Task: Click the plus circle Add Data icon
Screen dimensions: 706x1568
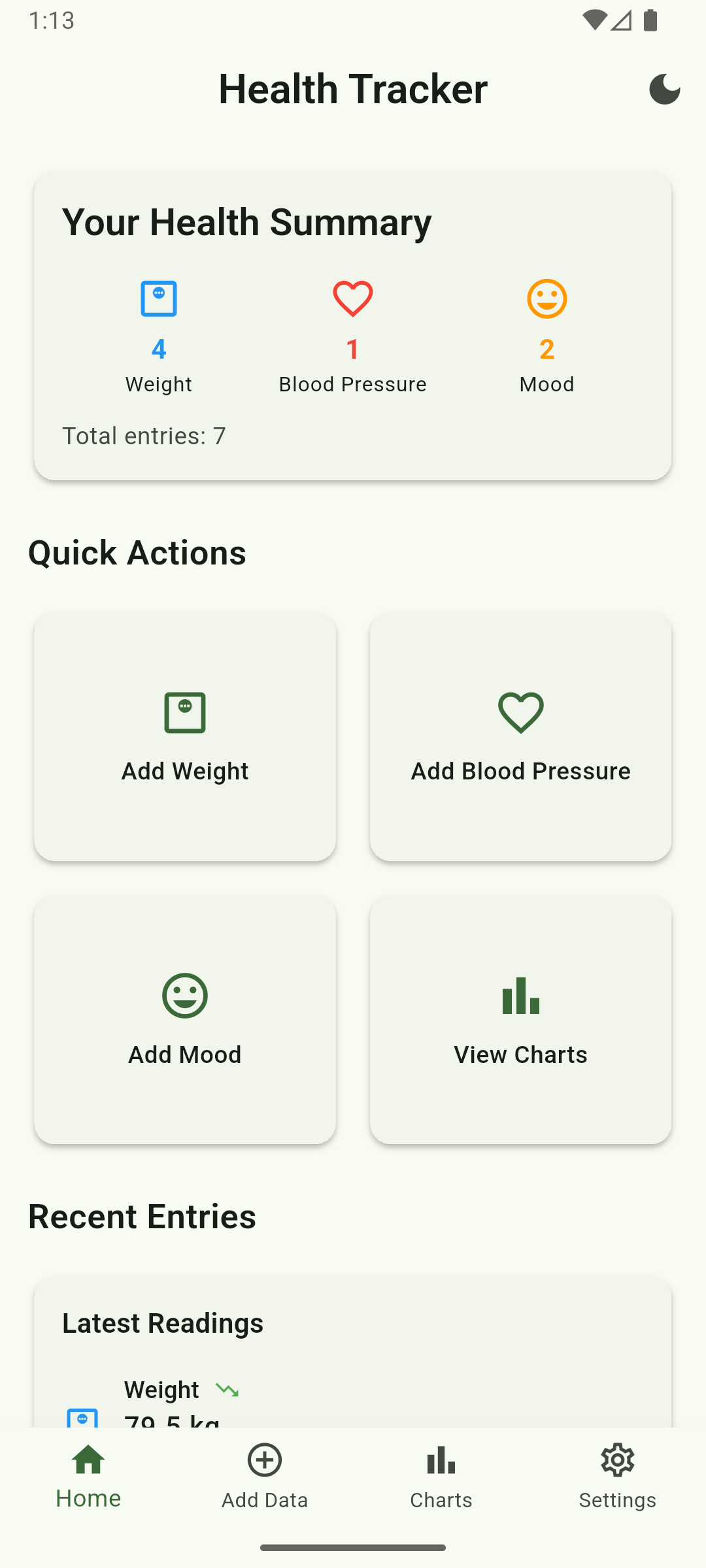Action: point(264,1460)
